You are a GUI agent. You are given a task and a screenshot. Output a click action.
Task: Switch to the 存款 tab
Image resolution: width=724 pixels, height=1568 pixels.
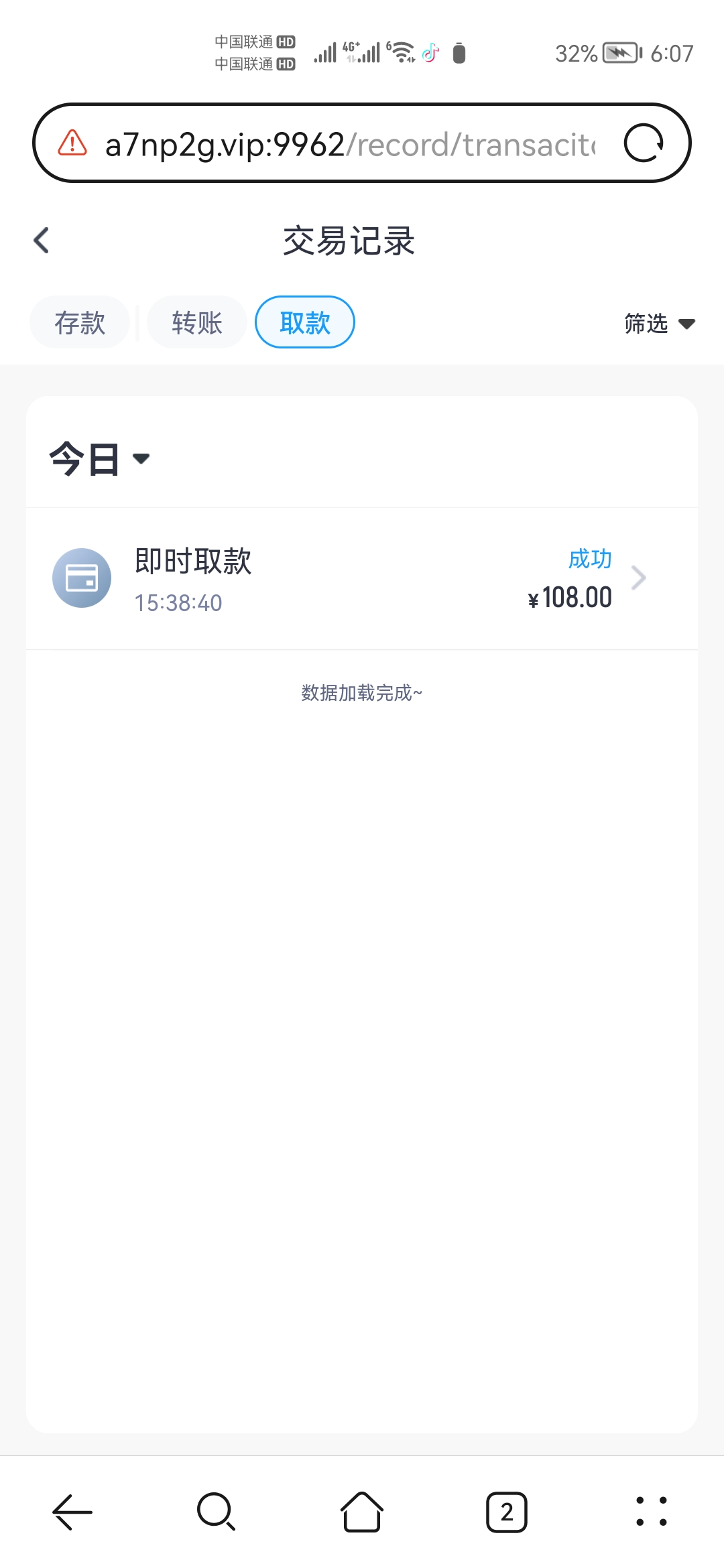(80, 322)
